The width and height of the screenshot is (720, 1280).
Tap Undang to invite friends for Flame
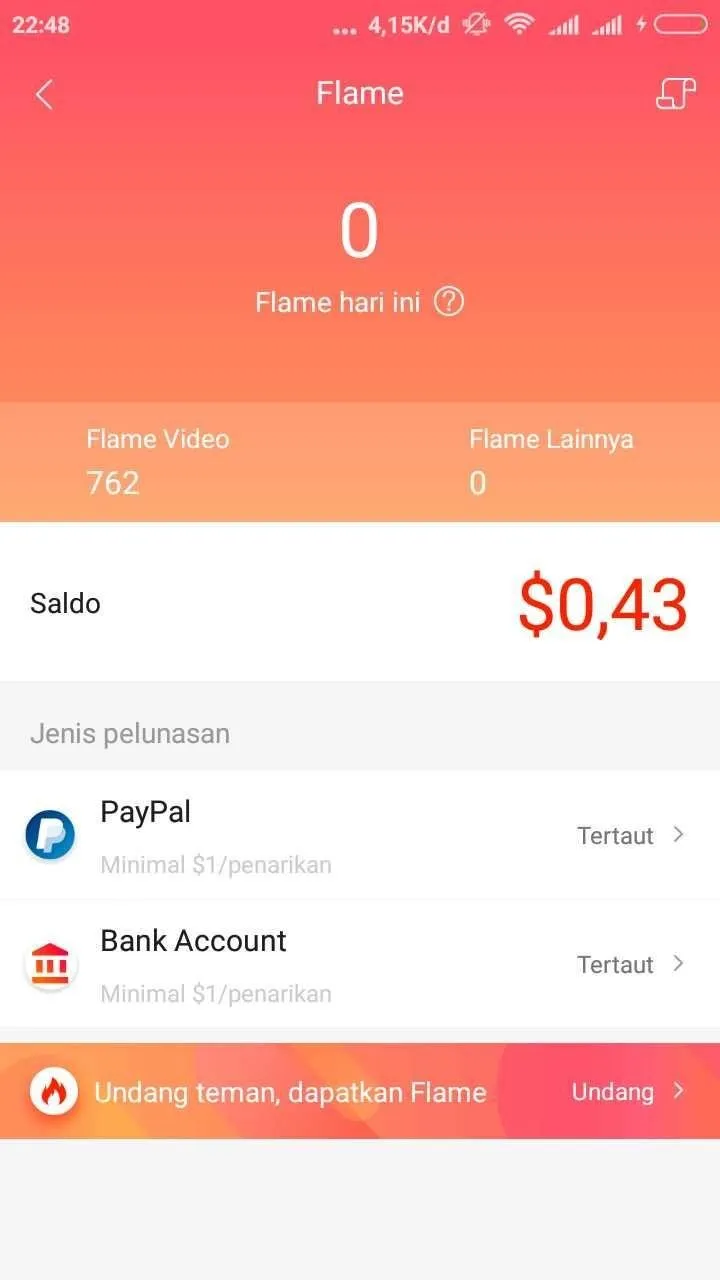tap(627, 1092)
